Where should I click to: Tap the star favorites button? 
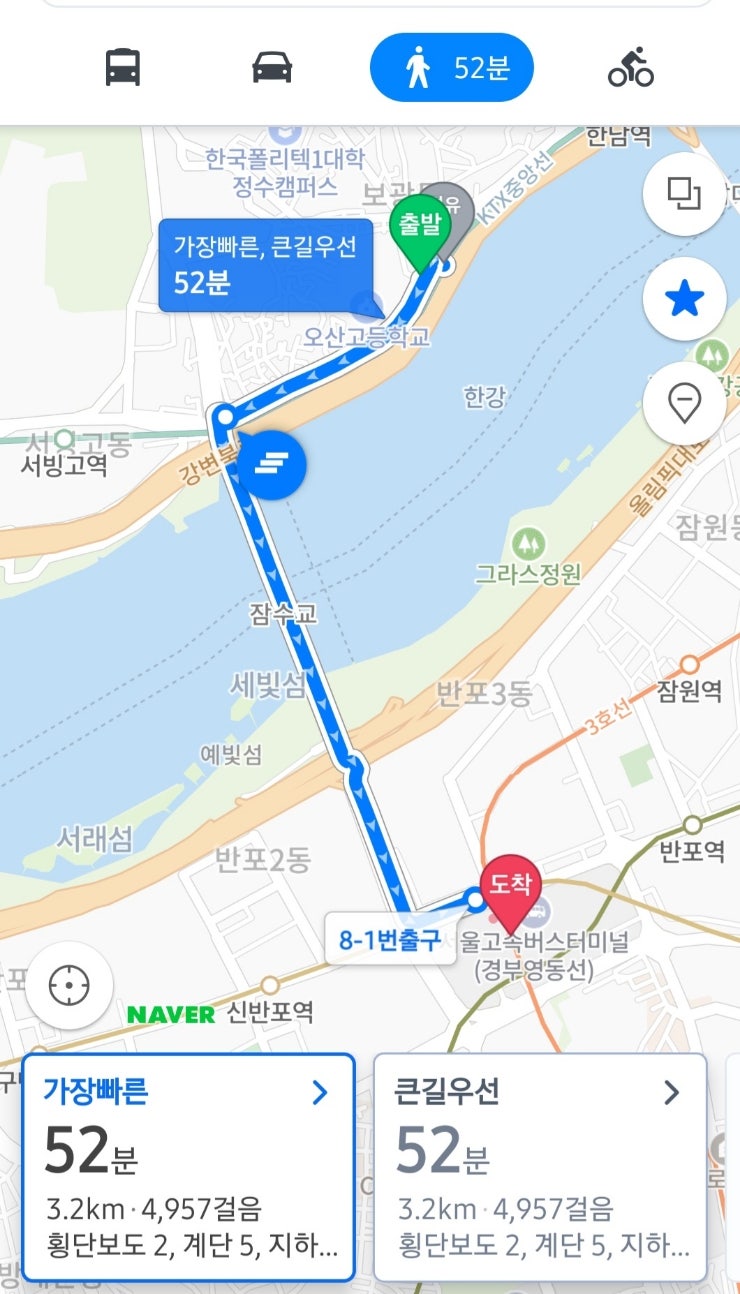pyautogui.click(x=684, y=299)
